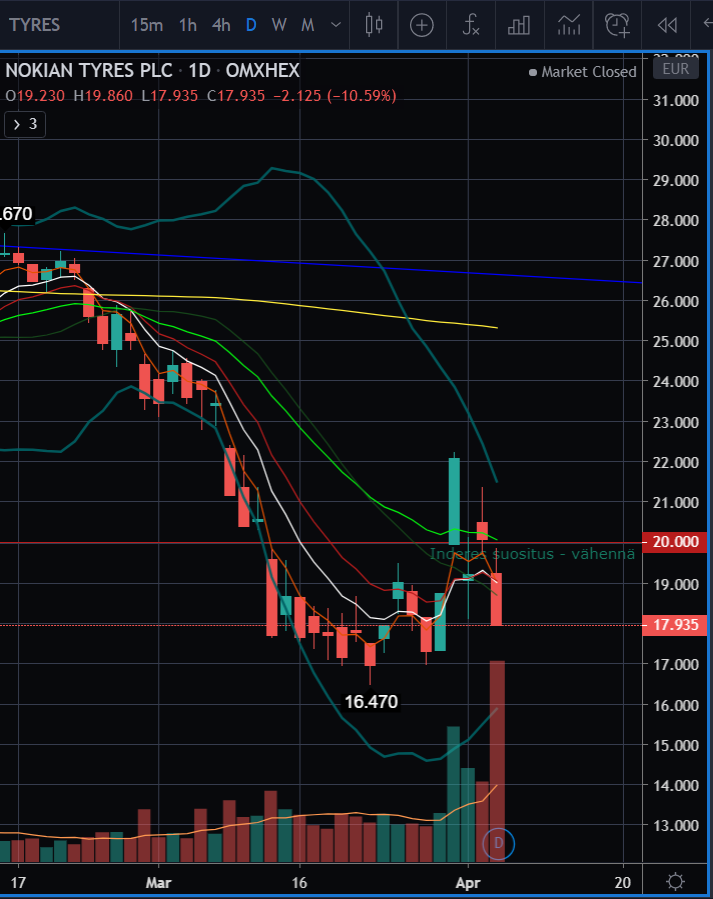
Task: Open bar replay rewind button
Action: [x=667, y=25]
